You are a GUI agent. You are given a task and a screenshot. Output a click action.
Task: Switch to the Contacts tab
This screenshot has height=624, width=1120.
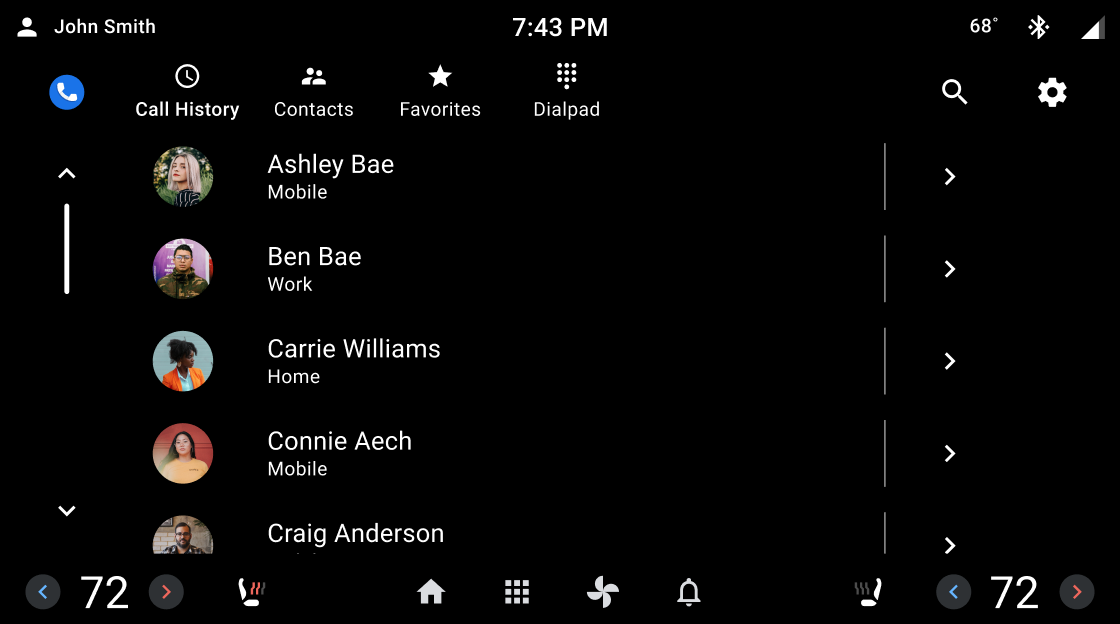pyautogui.click(x=314, y=92)
